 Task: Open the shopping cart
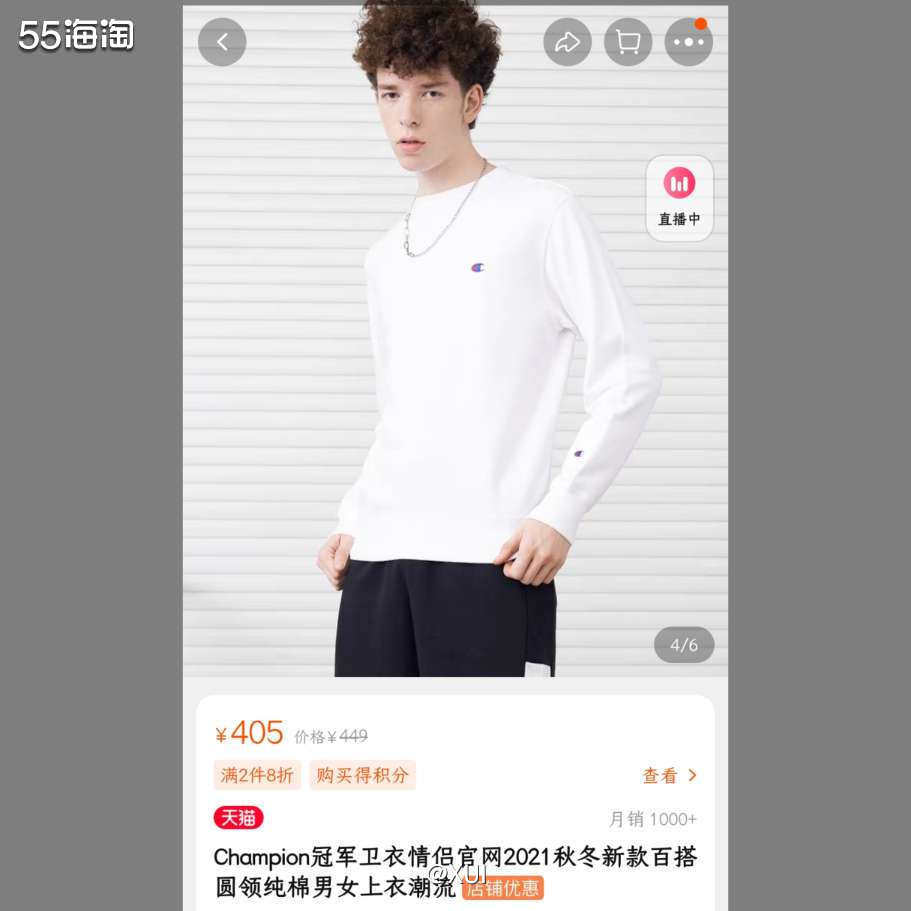point(628,42)
